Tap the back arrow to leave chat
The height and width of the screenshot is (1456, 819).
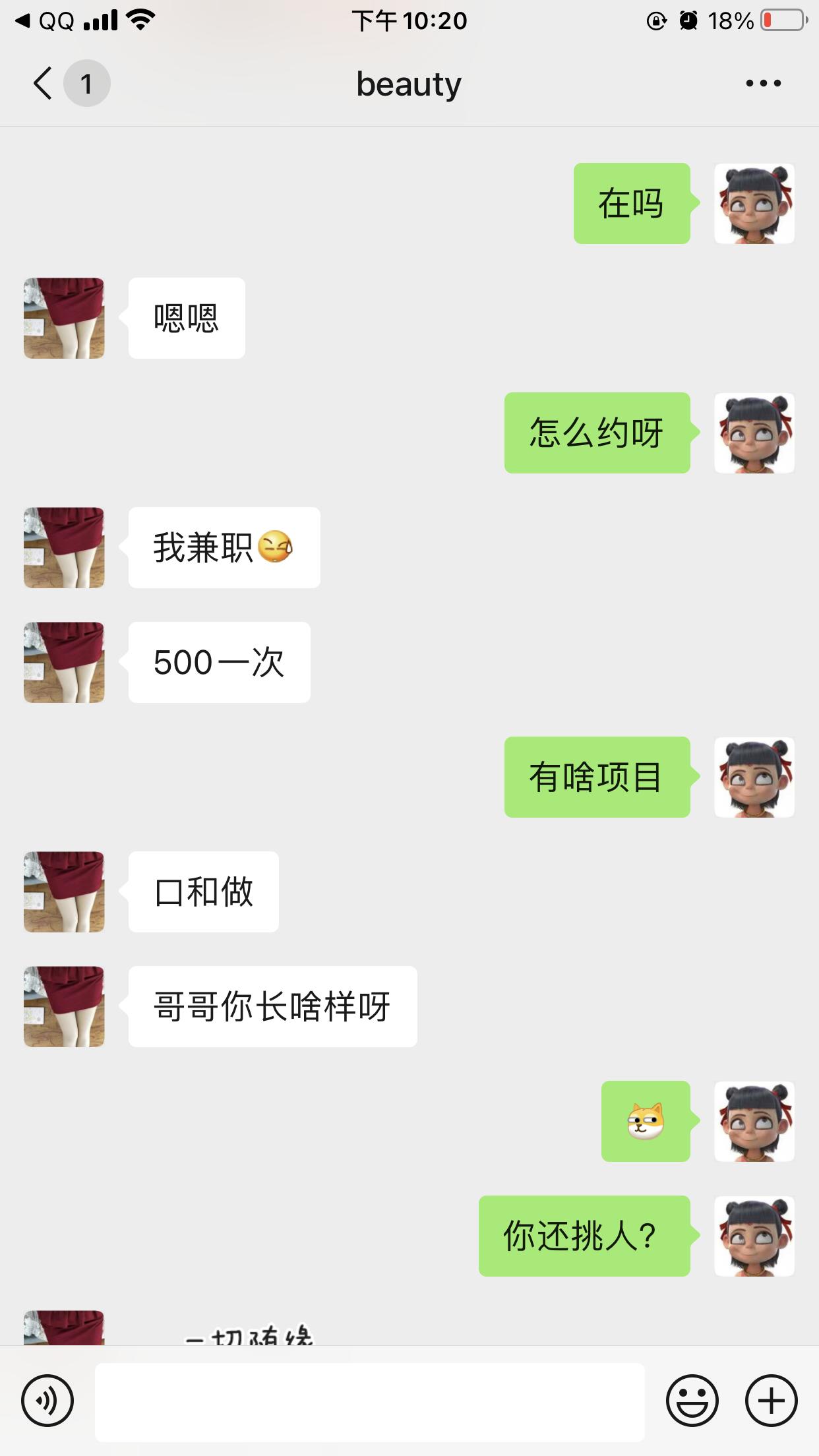(x=42, y=82)
